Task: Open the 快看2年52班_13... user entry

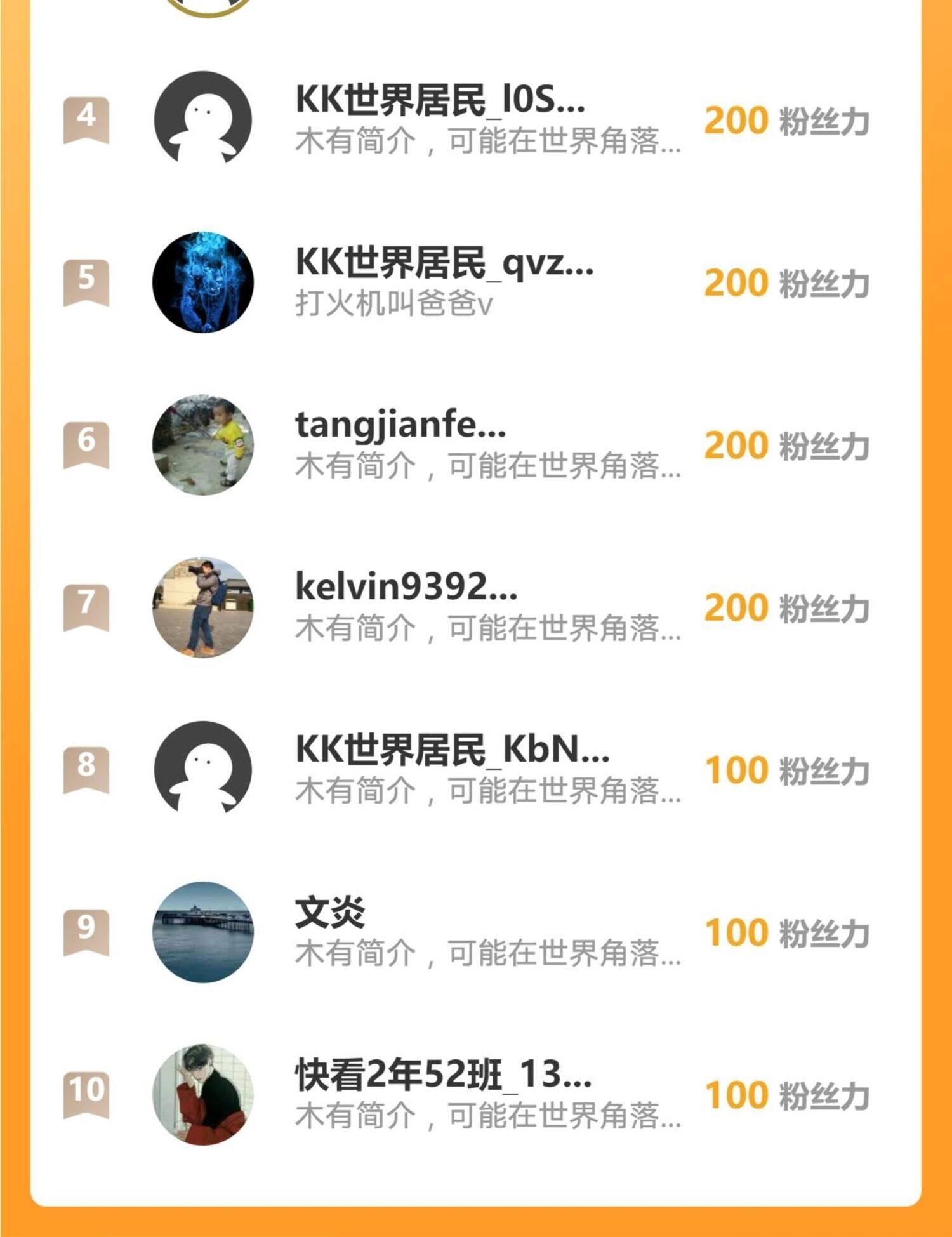Action: coord(443,1075)
